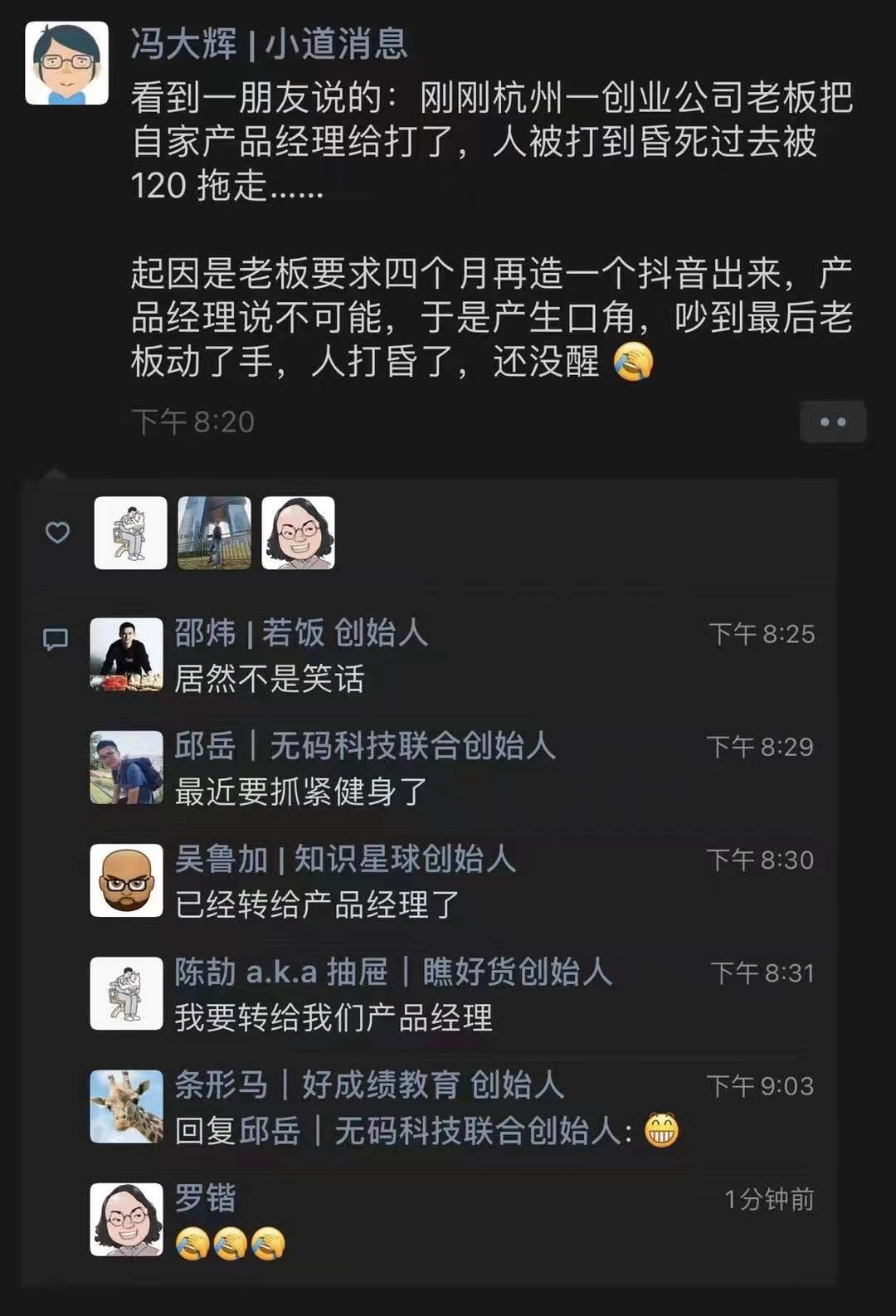896x1316 pixels.
Task: Click the facepalm emoji at the end of the post
Action: (634, 361)
